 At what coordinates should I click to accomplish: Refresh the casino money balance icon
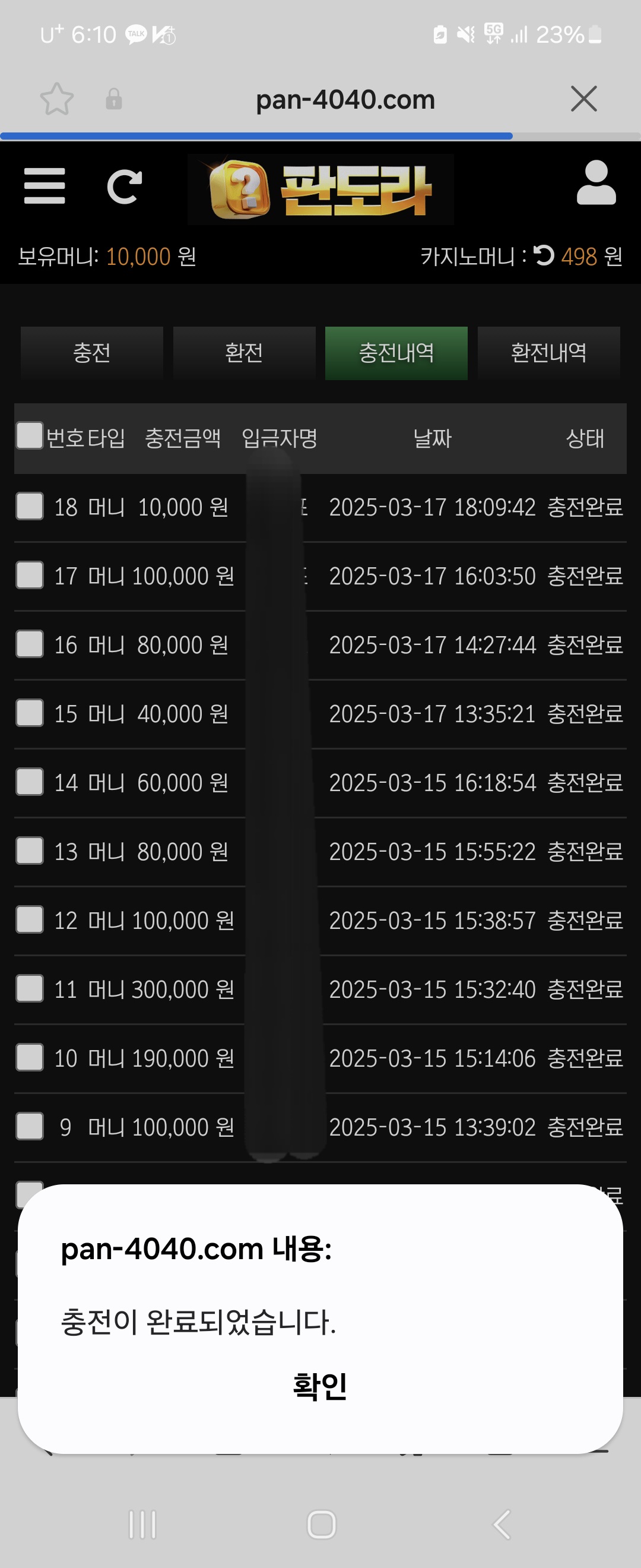544,255
